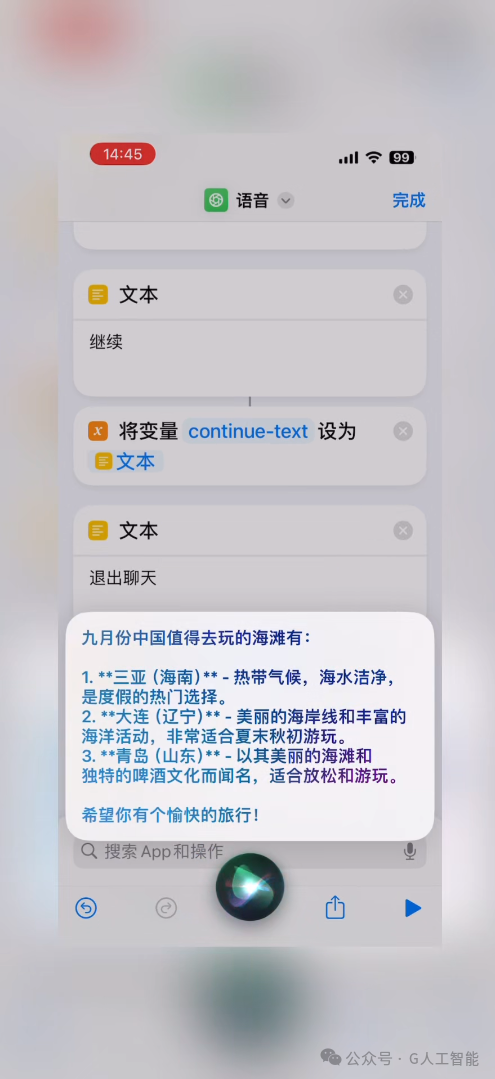495x1079 pixels.
Task: Tap 完成 to finish editing the shortcut
Action: pyautogui.click(x=408, y=200)
